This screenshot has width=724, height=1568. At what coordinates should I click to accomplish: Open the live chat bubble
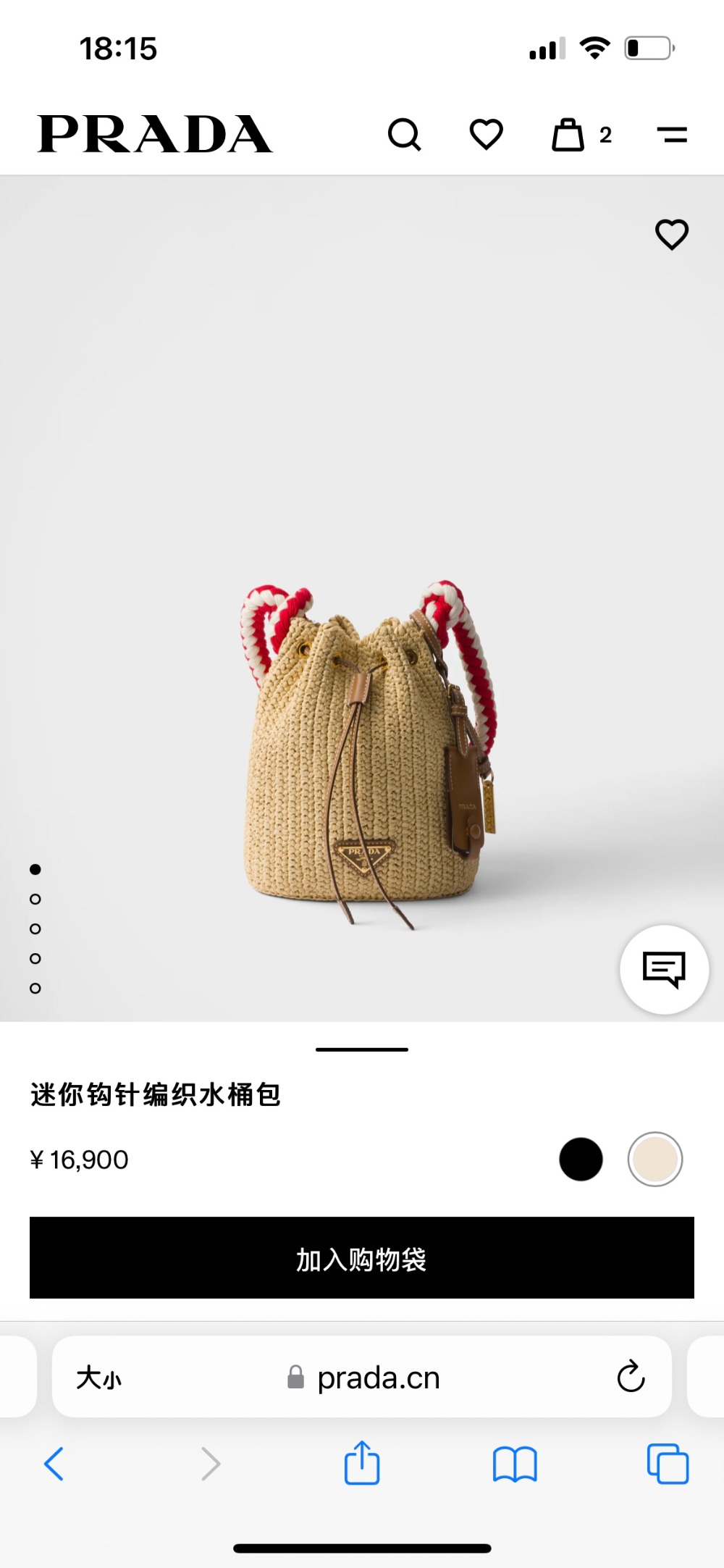point(664,969)
